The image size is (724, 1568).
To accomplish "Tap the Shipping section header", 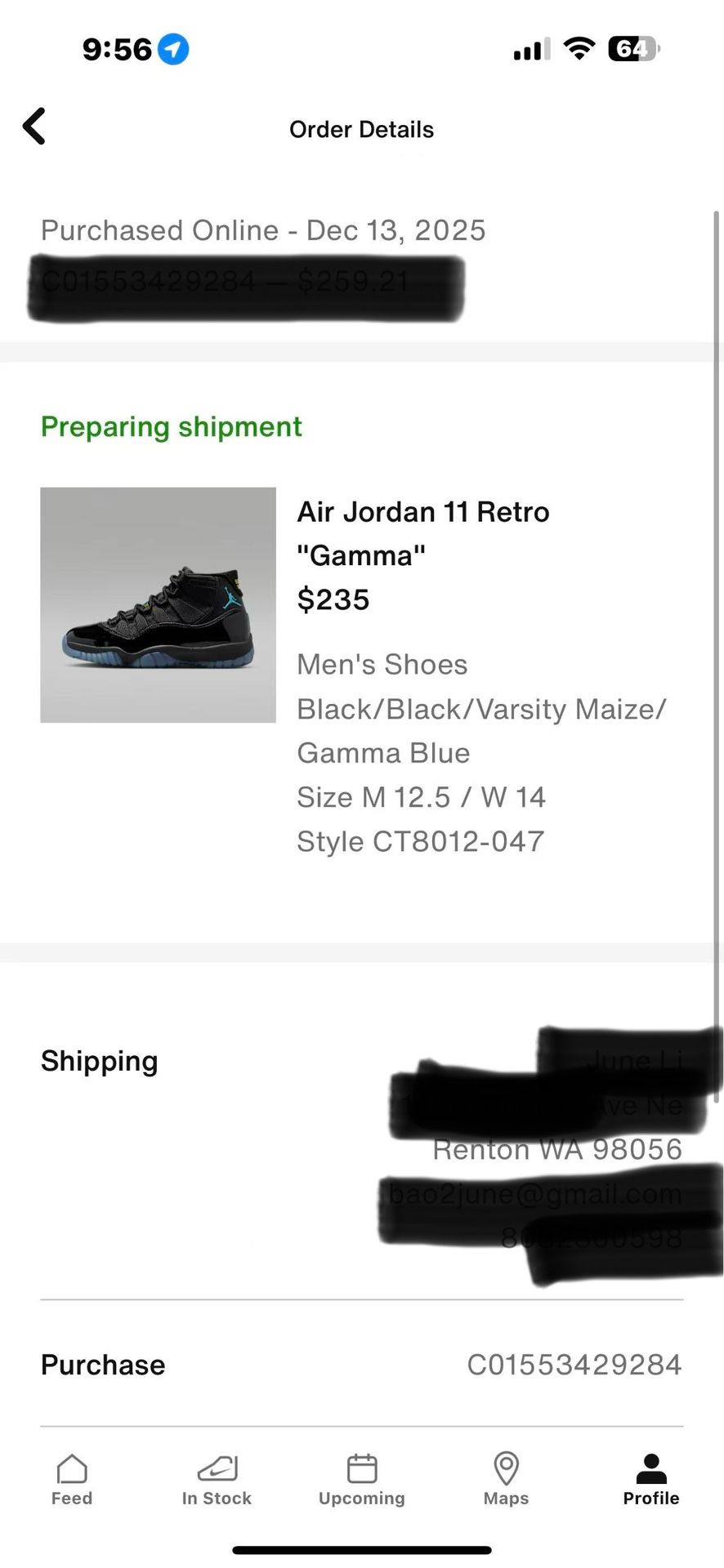I will point(99,1061).
